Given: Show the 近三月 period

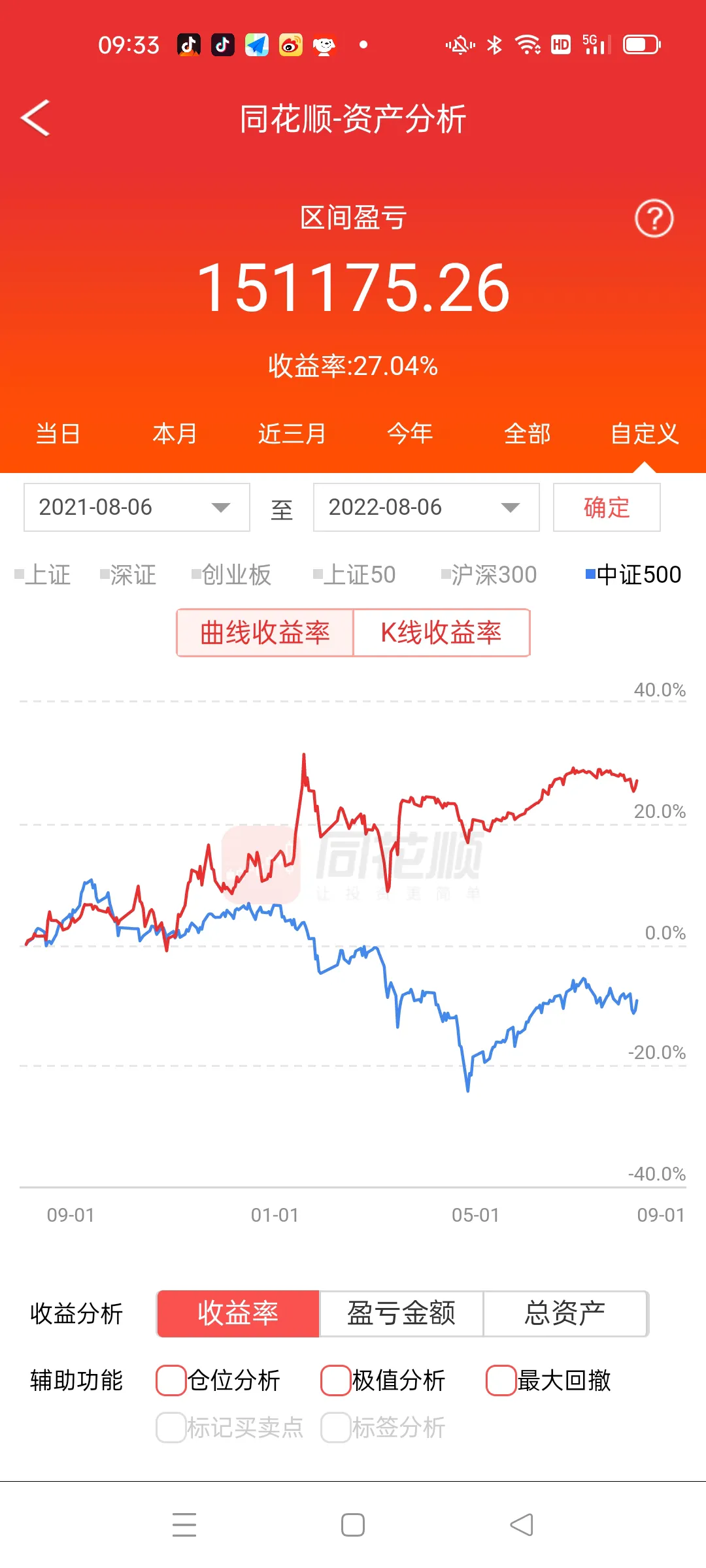Looking at the screenshot, I should (292, 434).
